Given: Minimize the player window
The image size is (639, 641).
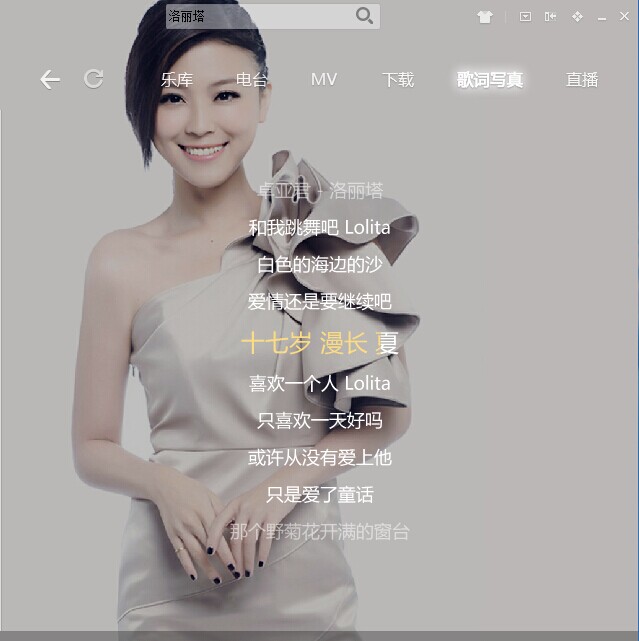Looking at the screenshot, I should point(602,18).
